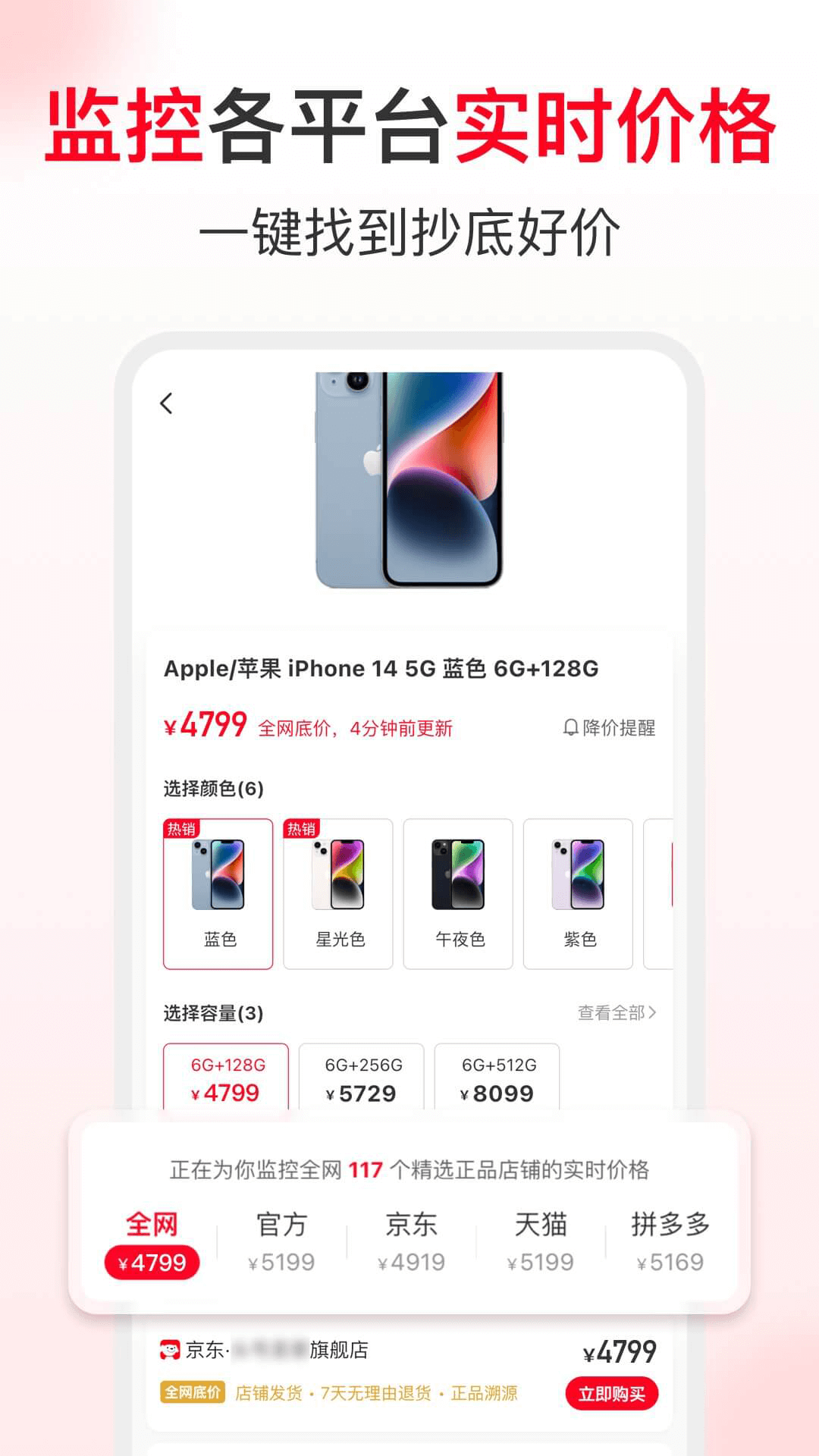The height and width of the screenshot is (1456, 819).
Task: Open the 紫色 color variant
Action: click(x=578, y=895)
